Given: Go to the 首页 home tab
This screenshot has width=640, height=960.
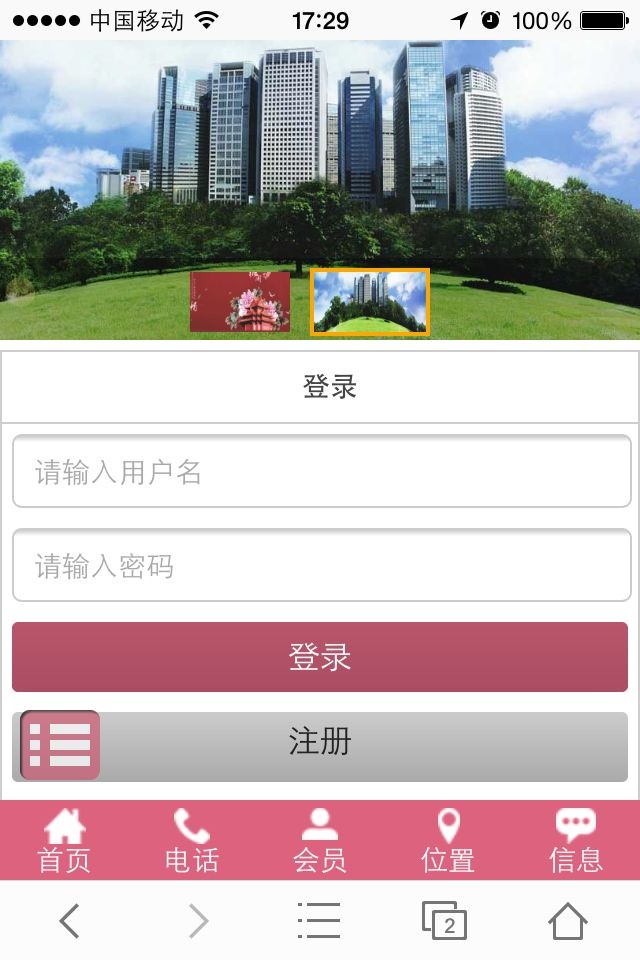Looking at the screenshot, I should tap(64, 841).
